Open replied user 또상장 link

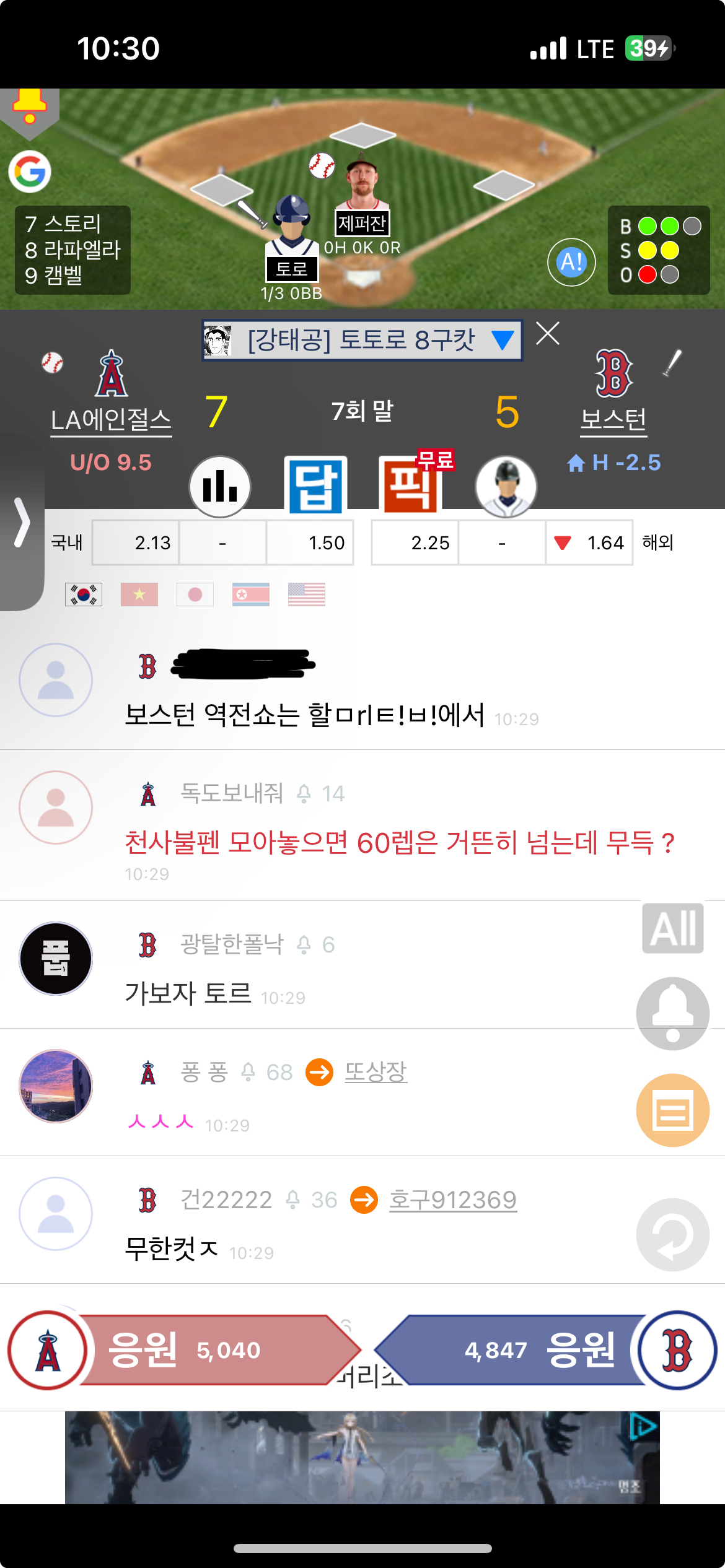376,1072
